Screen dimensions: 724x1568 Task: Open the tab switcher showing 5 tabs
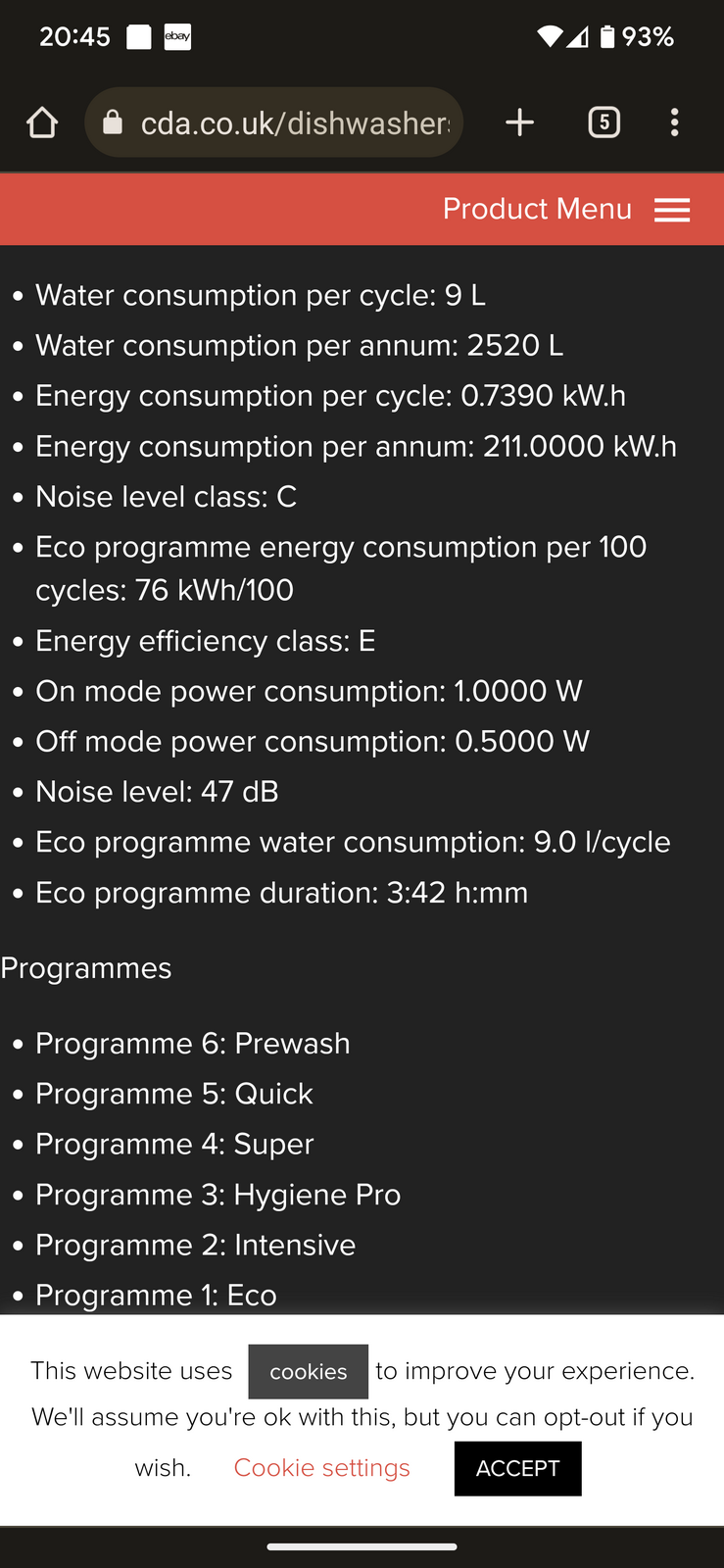[x=603, y=122]
